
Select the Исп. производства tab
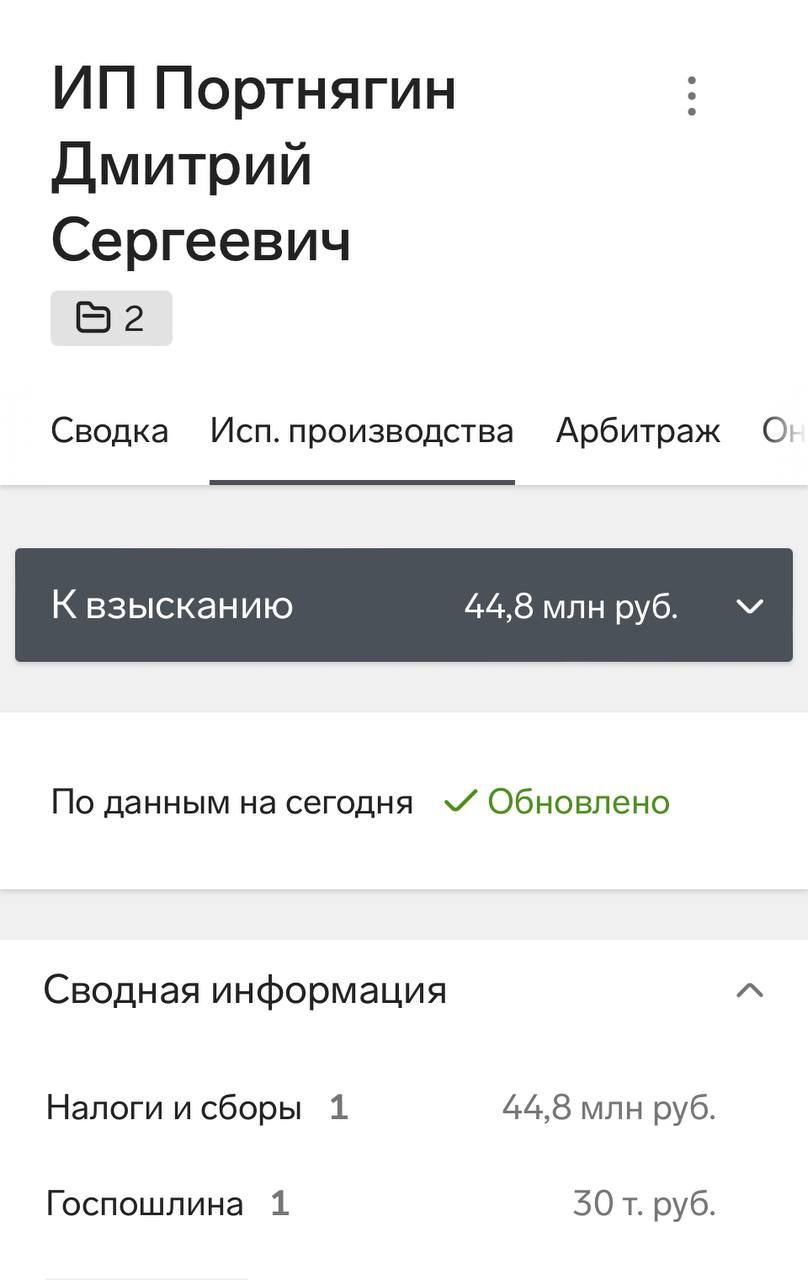[362, 431]
